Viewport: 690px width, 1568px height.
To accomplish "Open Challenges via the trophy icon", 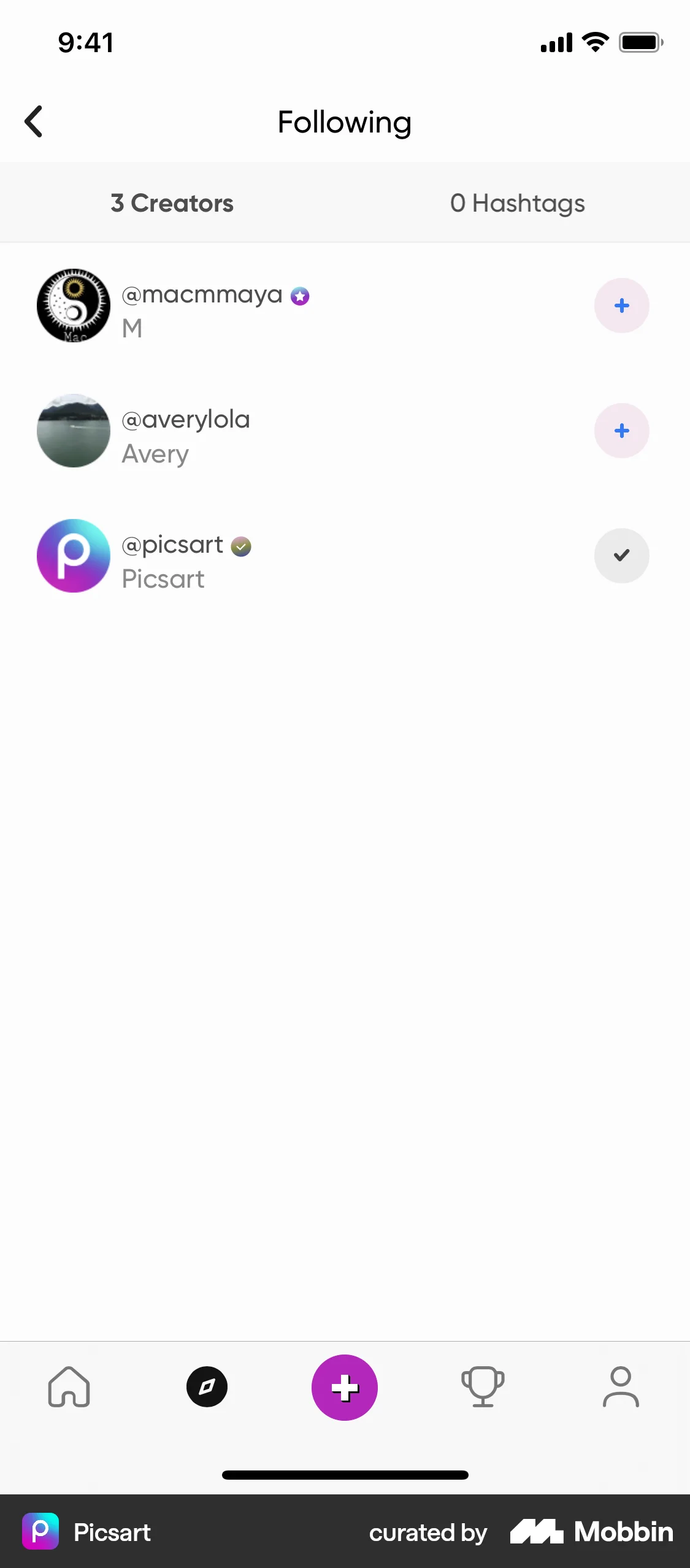I will click(483, 1388).
